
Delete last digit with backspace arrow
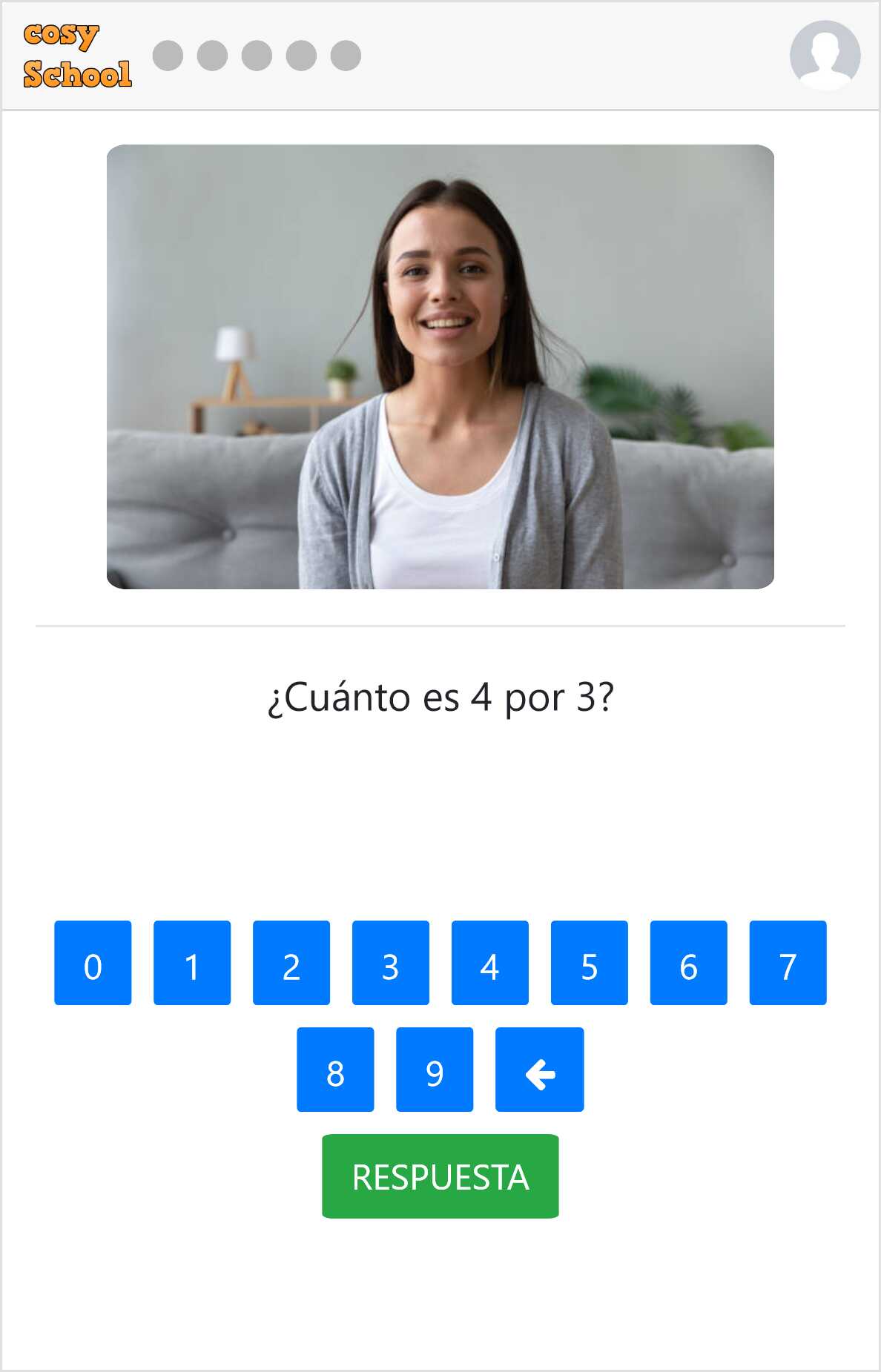539,1070
